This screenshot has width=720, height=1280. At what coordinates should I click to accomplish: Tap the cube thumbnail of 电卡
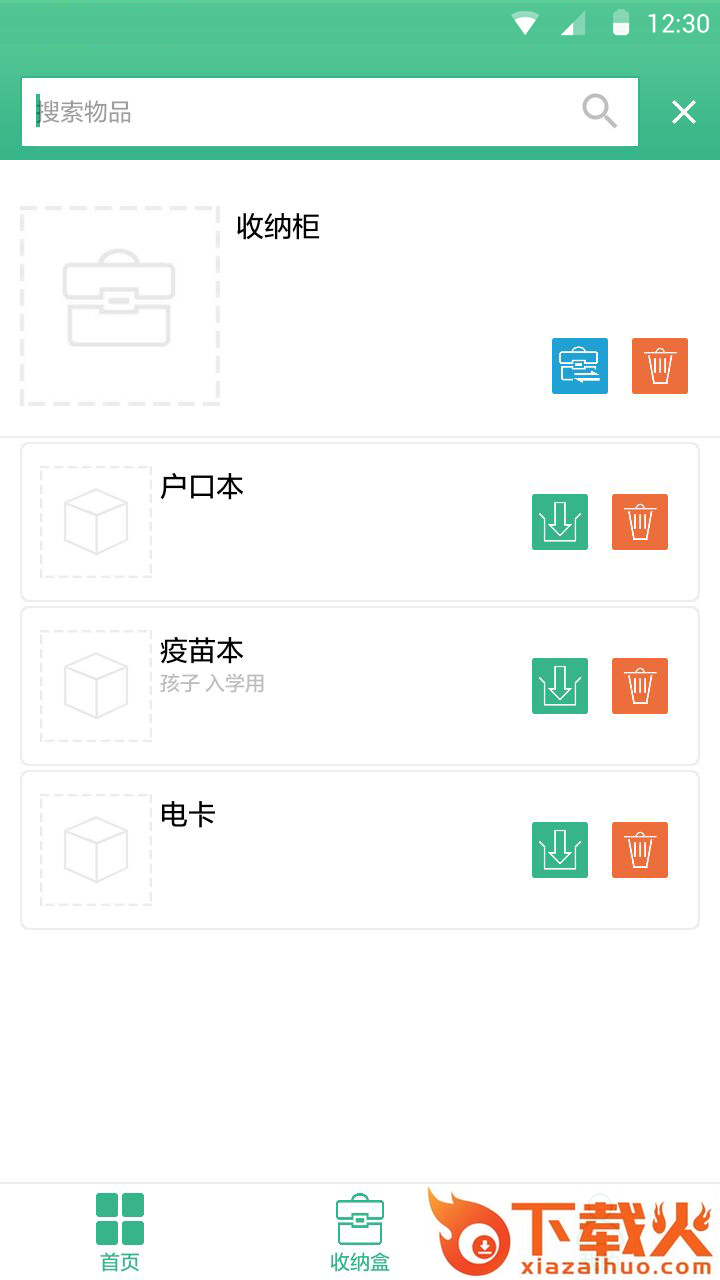(95, 849)
